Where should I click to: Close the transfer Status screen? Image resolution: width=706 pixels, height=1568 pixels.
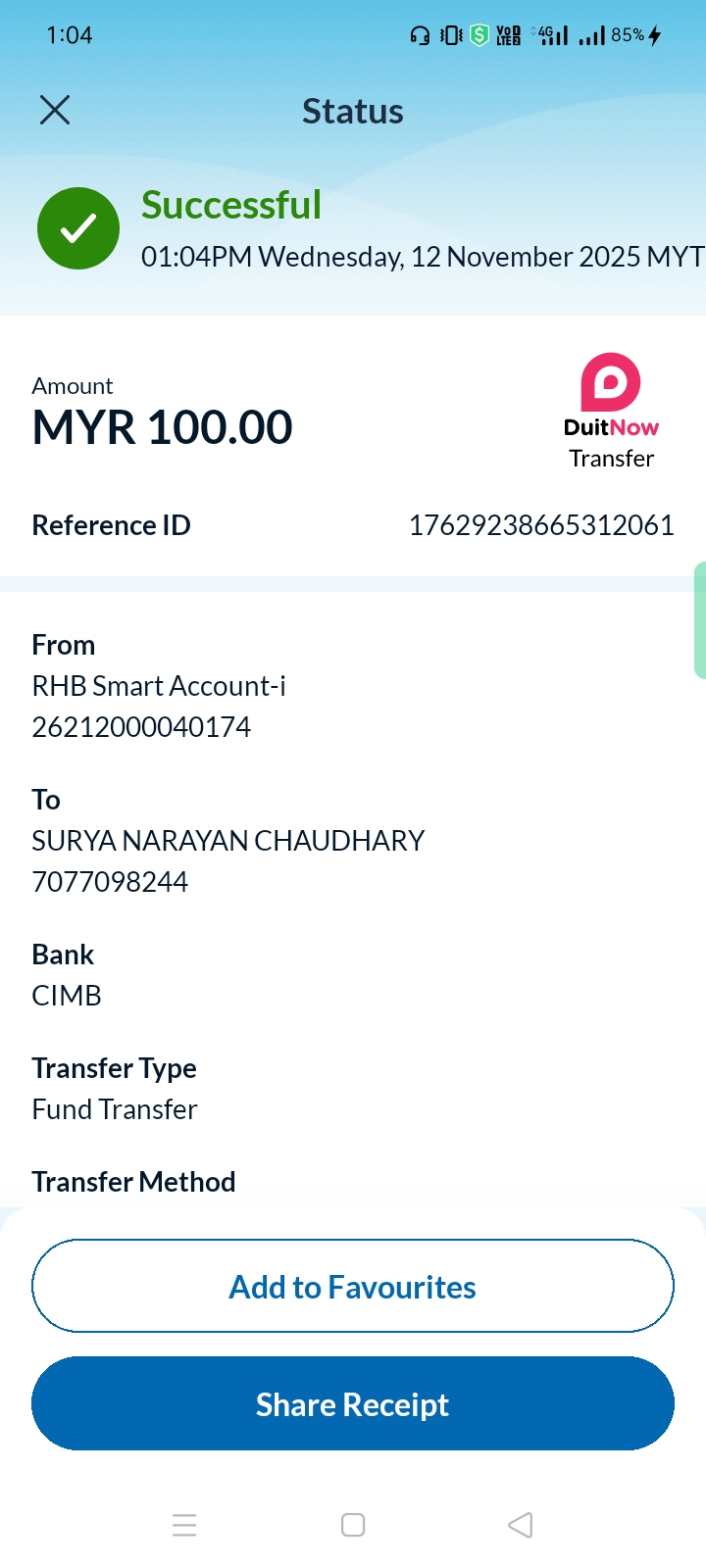point(55,110)
